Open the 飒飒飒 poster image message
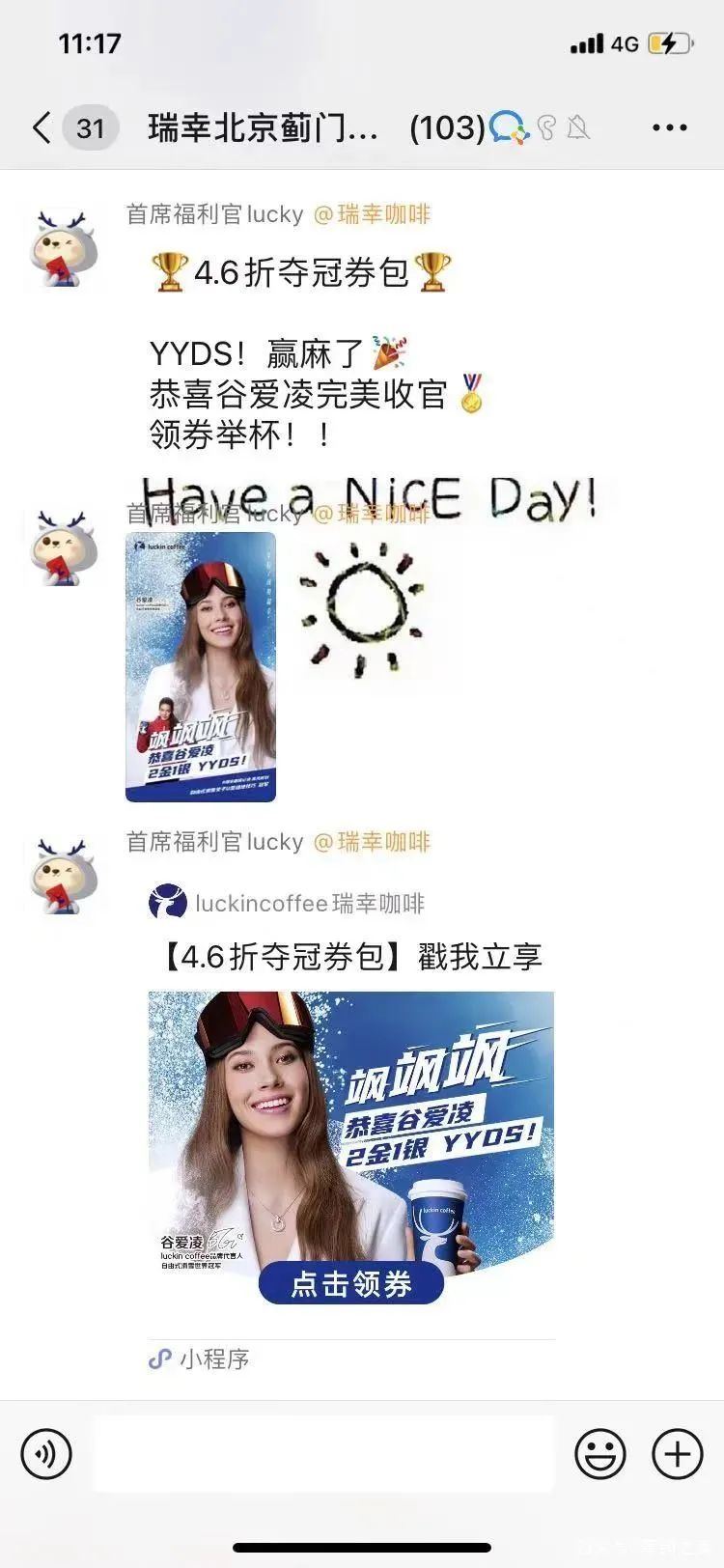Screen dimensions: 724x1568 pyautogui.click(x=201, y=666)
